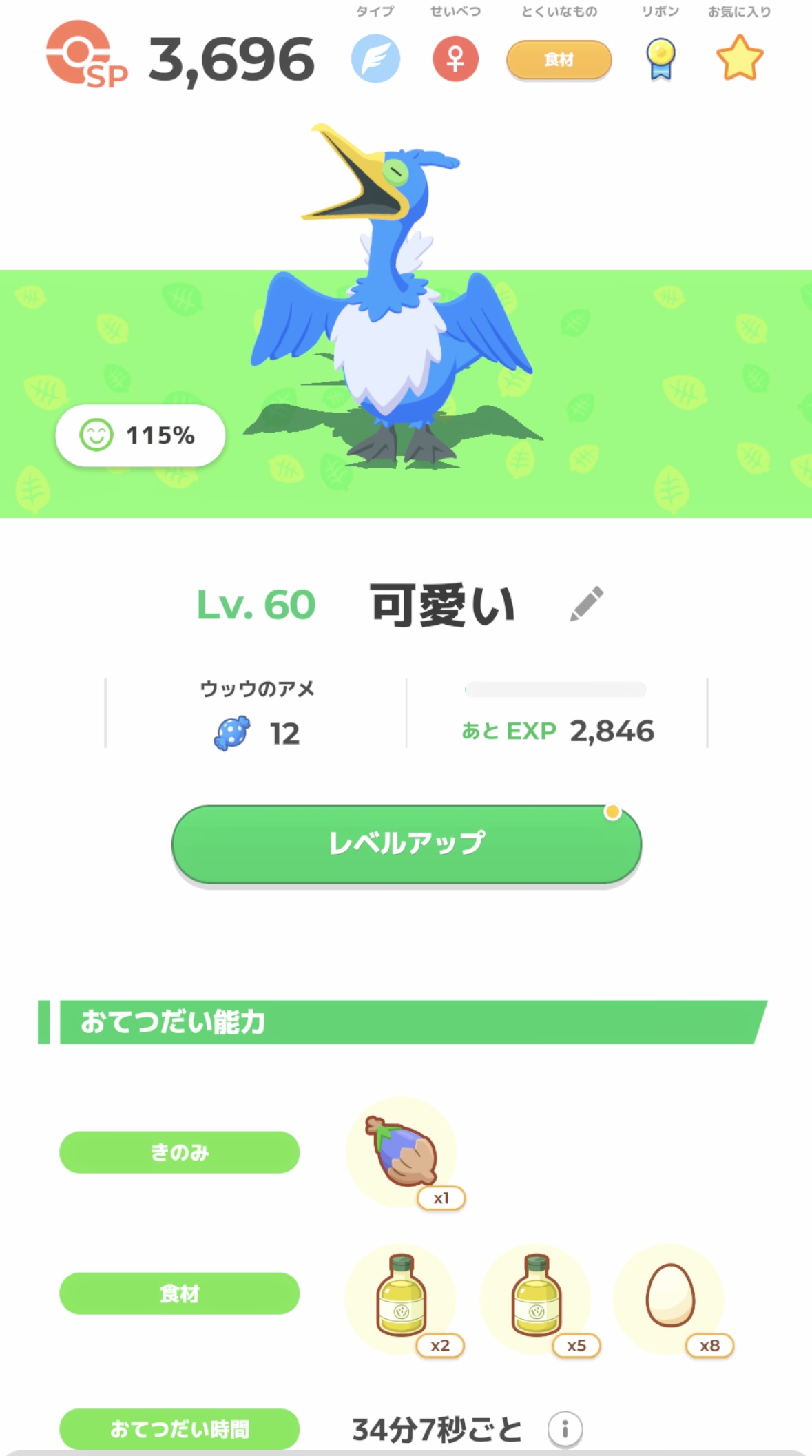812x1456 pixels.
Task: Open the おてつだい時間 info icon
Action: pyautogui.click(x=565, y=1429)
